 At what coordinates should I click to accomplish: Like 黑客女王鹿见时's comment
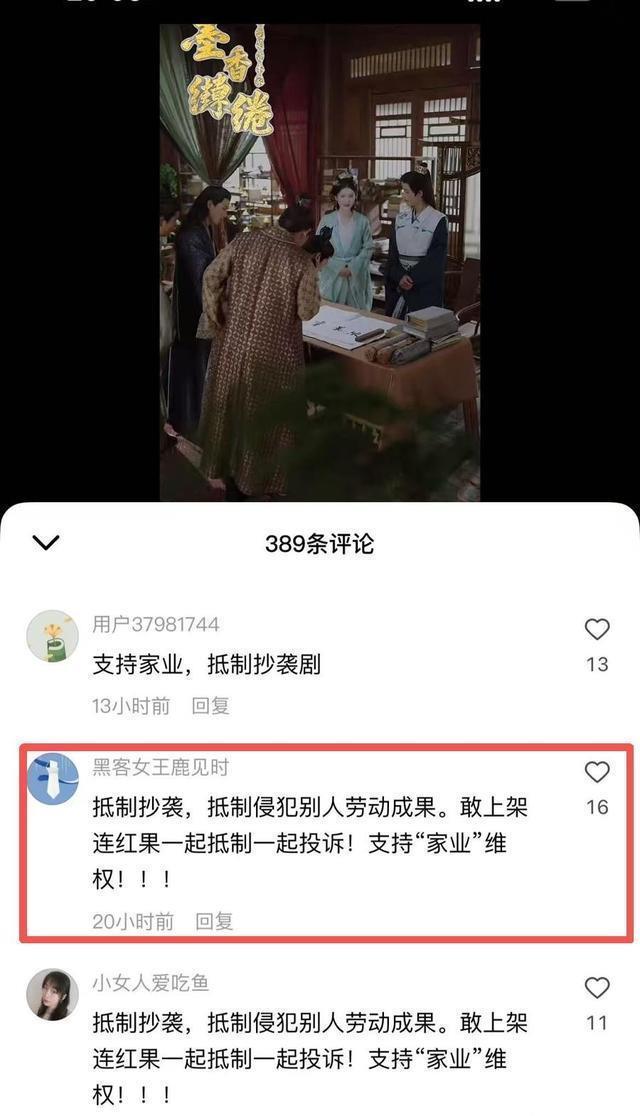click(x=597, y=772)
